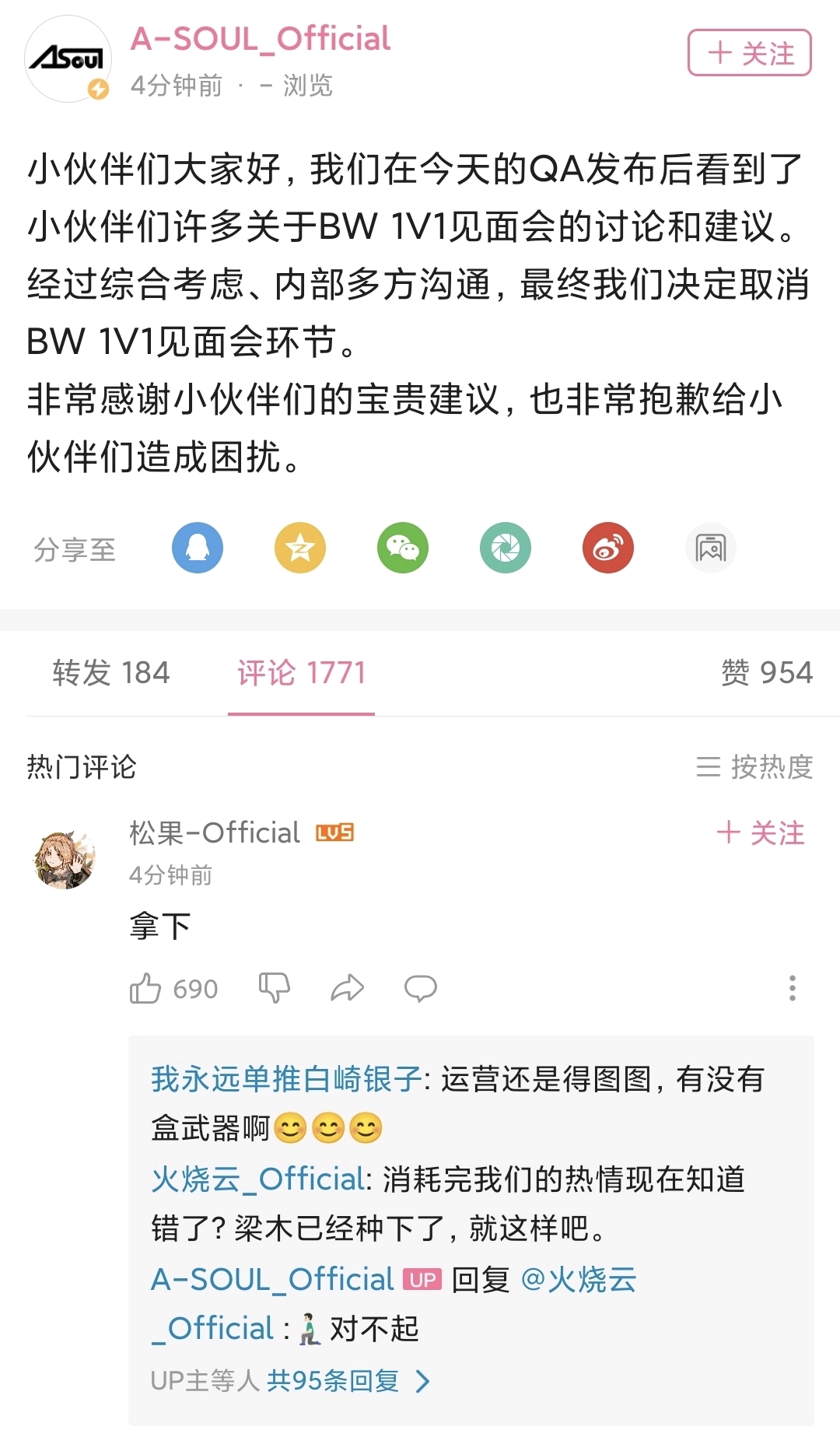
Task: Switch to the 赞 954 tab
Action: [x=766, y=673]
